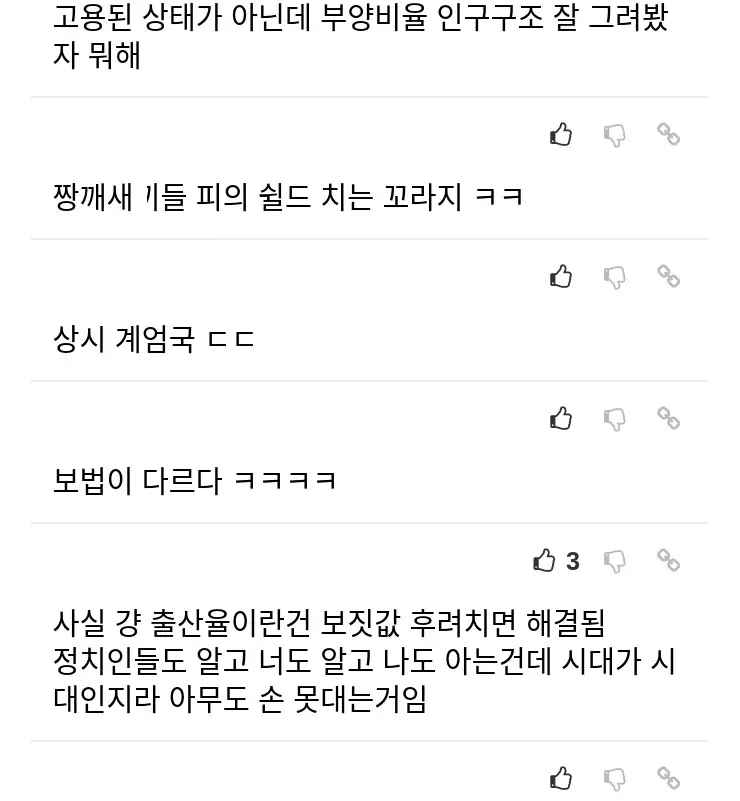Dislike the '상시 계엄국 ㄷㄷ' comment
Screen dimensions: 740x801
click(615, 276)
